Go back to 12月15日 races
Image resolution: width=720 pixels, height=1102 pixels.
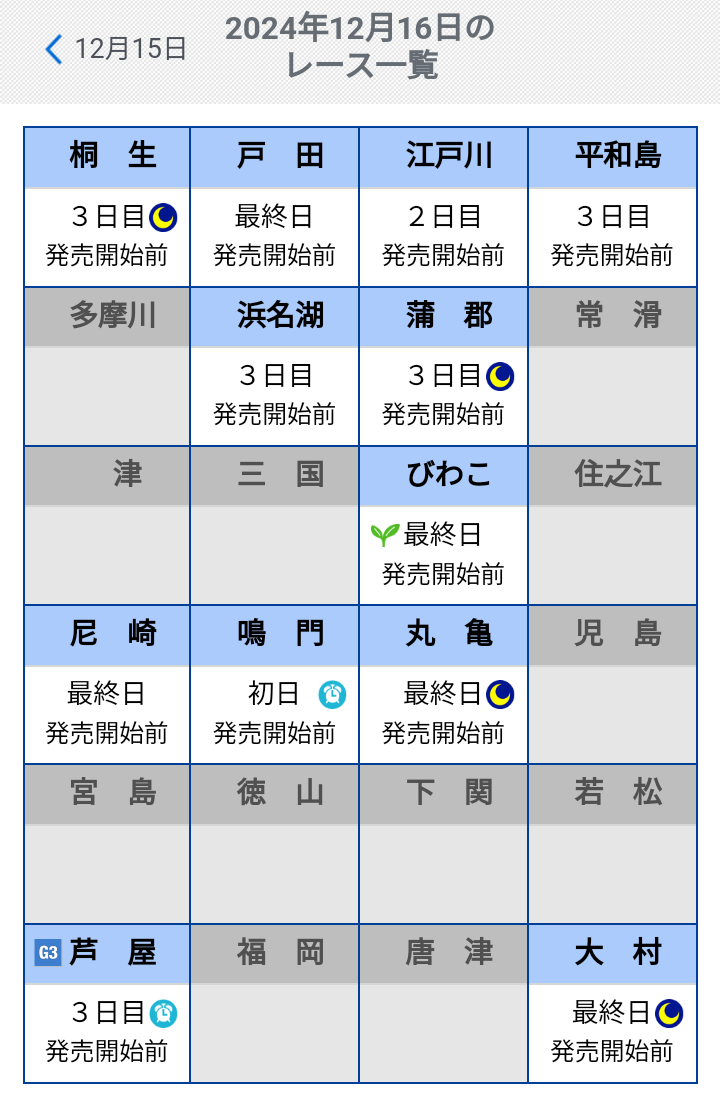tap(115, 48)
